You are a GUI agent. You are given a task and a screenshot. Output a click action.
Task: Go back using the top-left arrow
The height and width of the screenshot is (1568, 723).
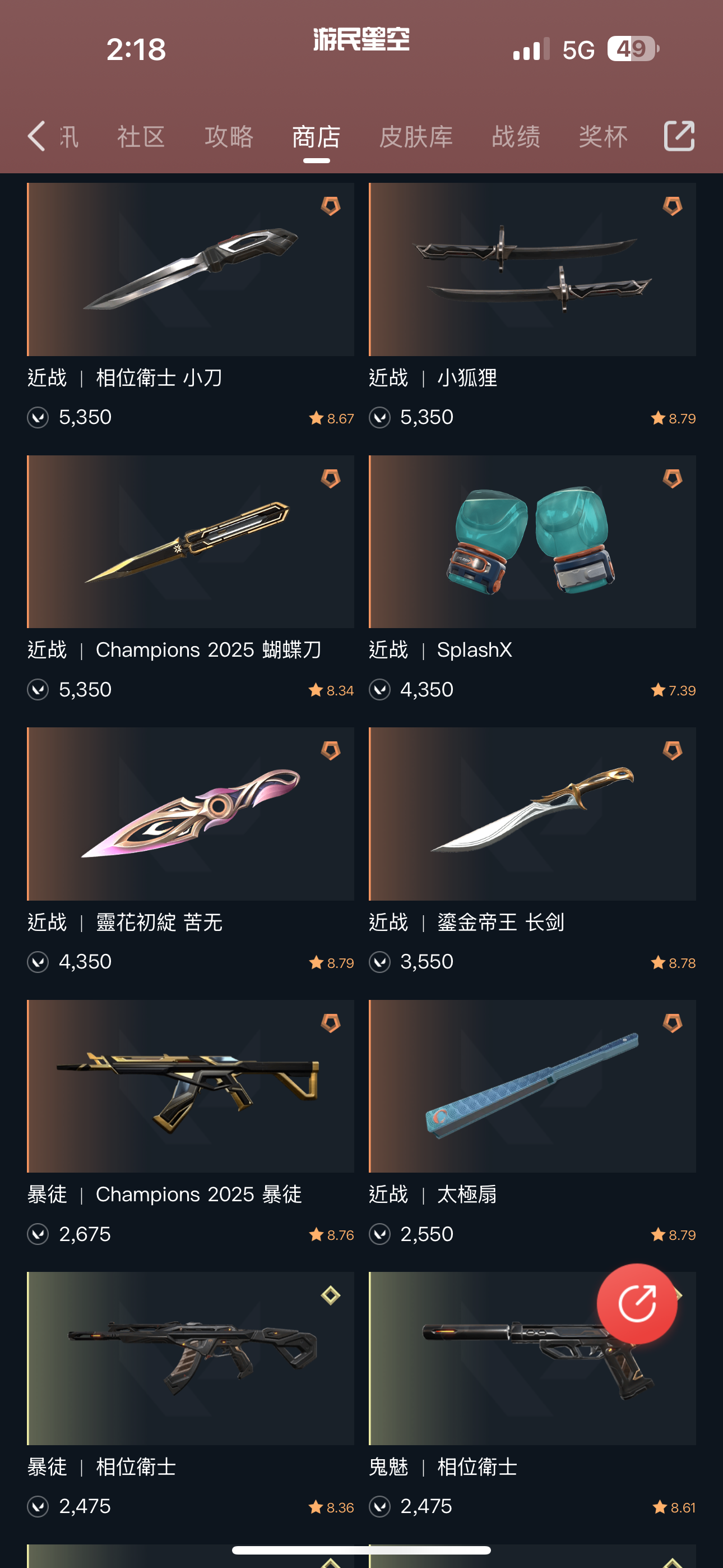(36, 136)
